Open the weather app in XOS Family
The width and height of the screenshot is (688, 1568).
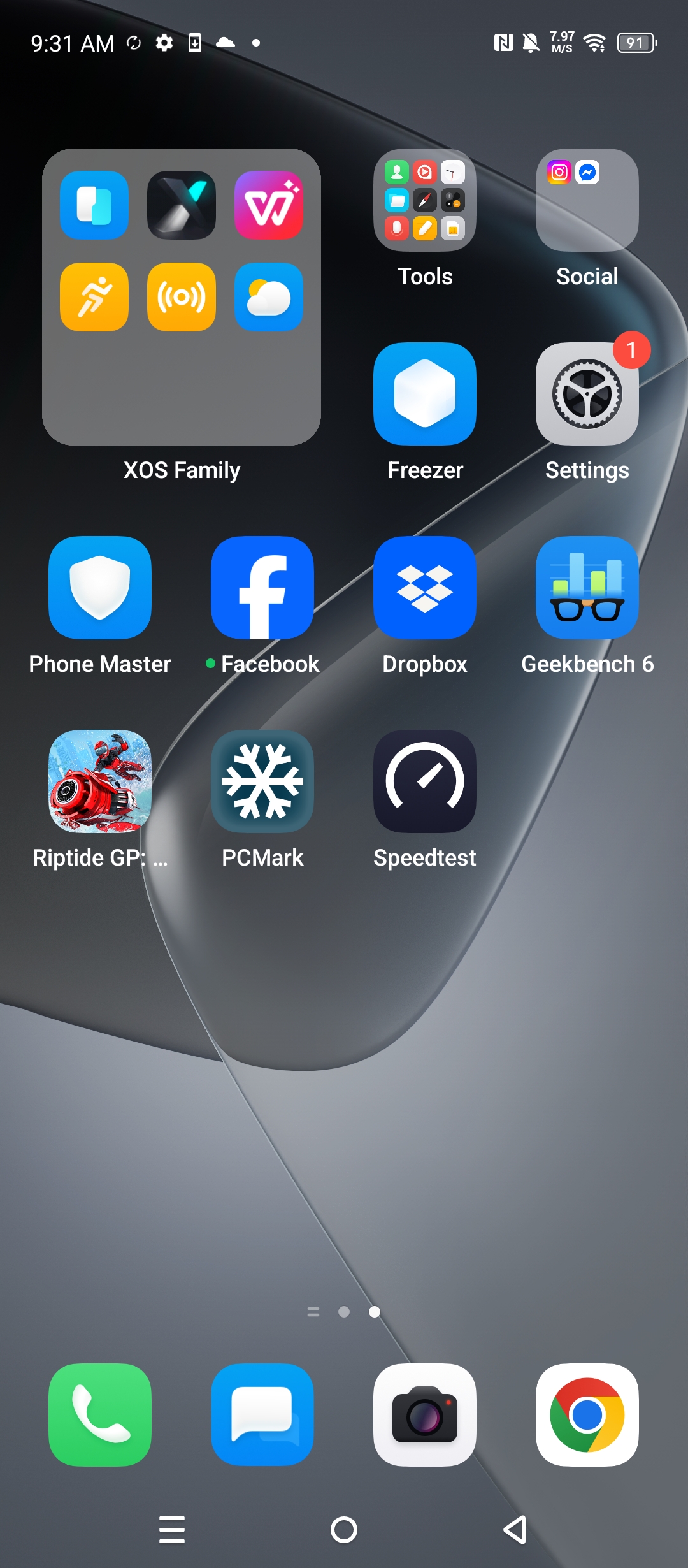269,297
